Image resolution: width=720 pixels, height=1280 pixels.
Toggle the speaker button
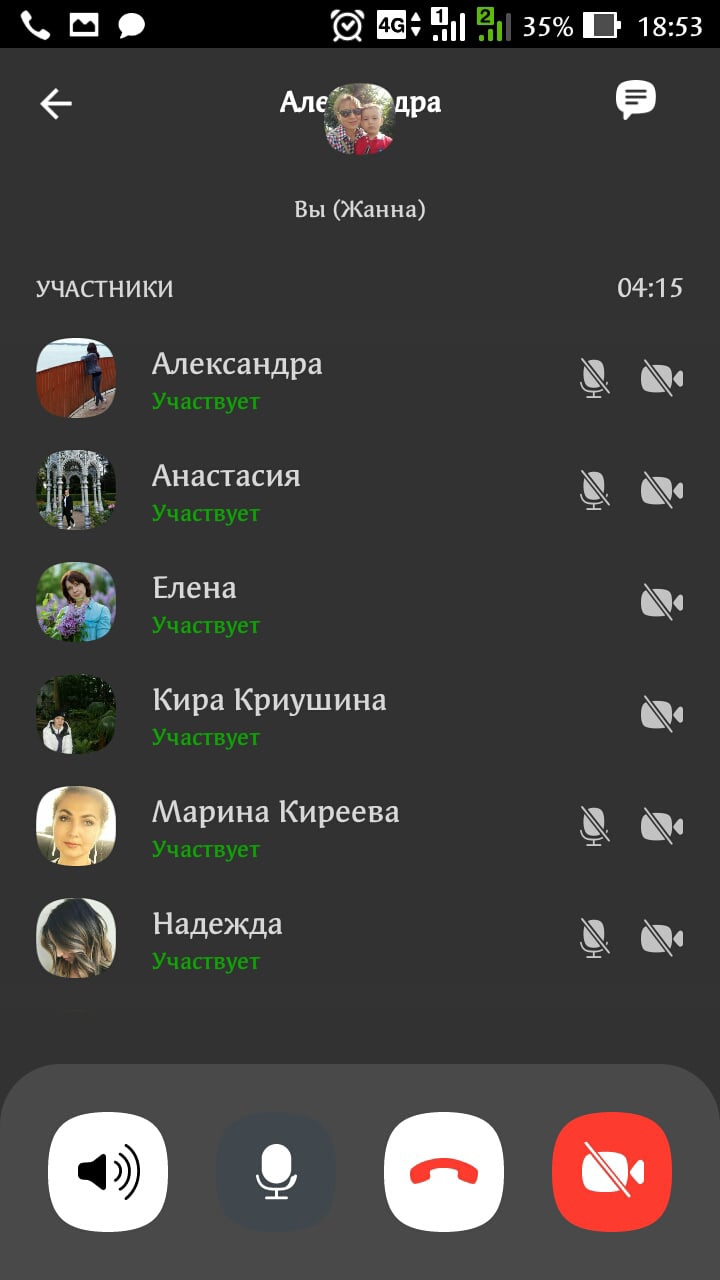click(x=108, y=1172)
